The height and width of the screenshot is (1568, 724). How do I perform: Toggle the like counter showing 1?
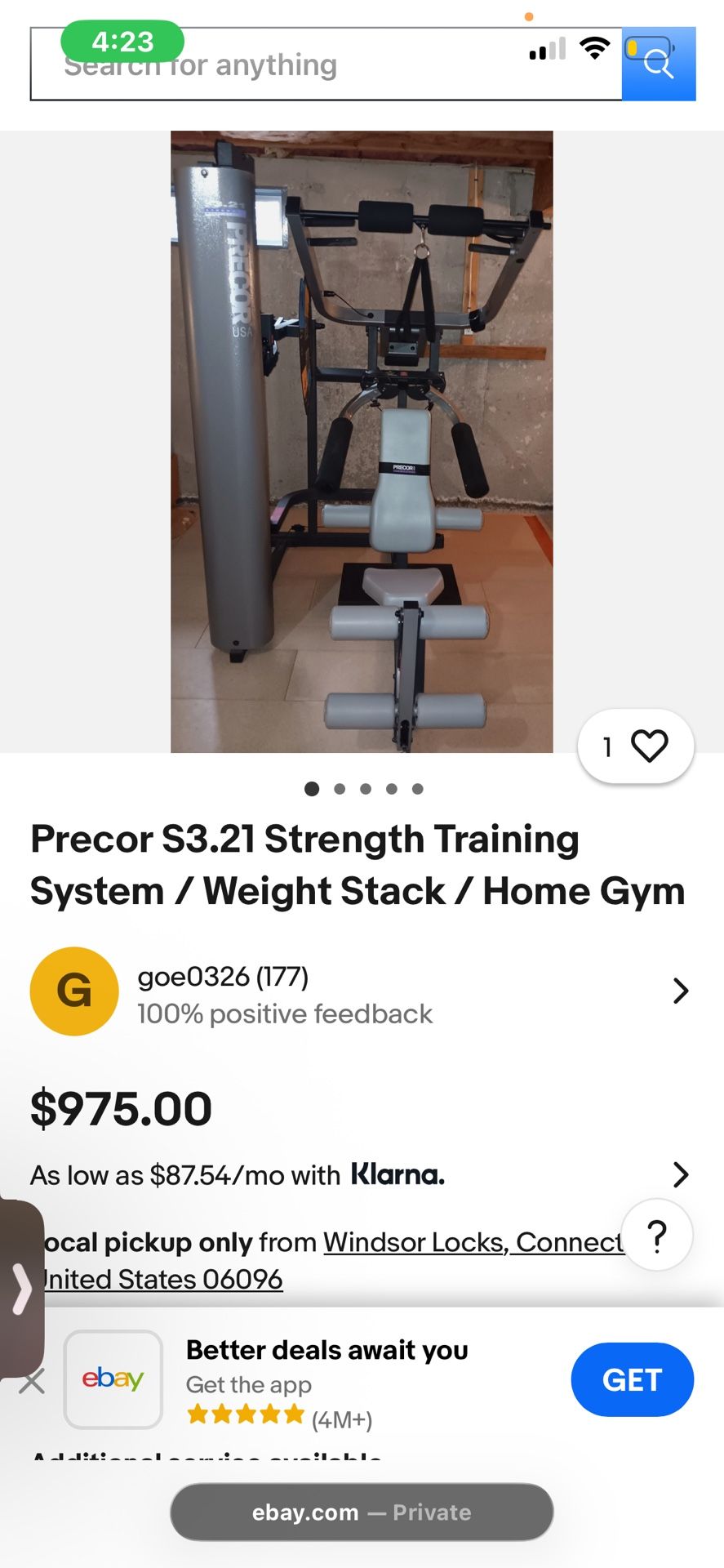coord(607,745)
